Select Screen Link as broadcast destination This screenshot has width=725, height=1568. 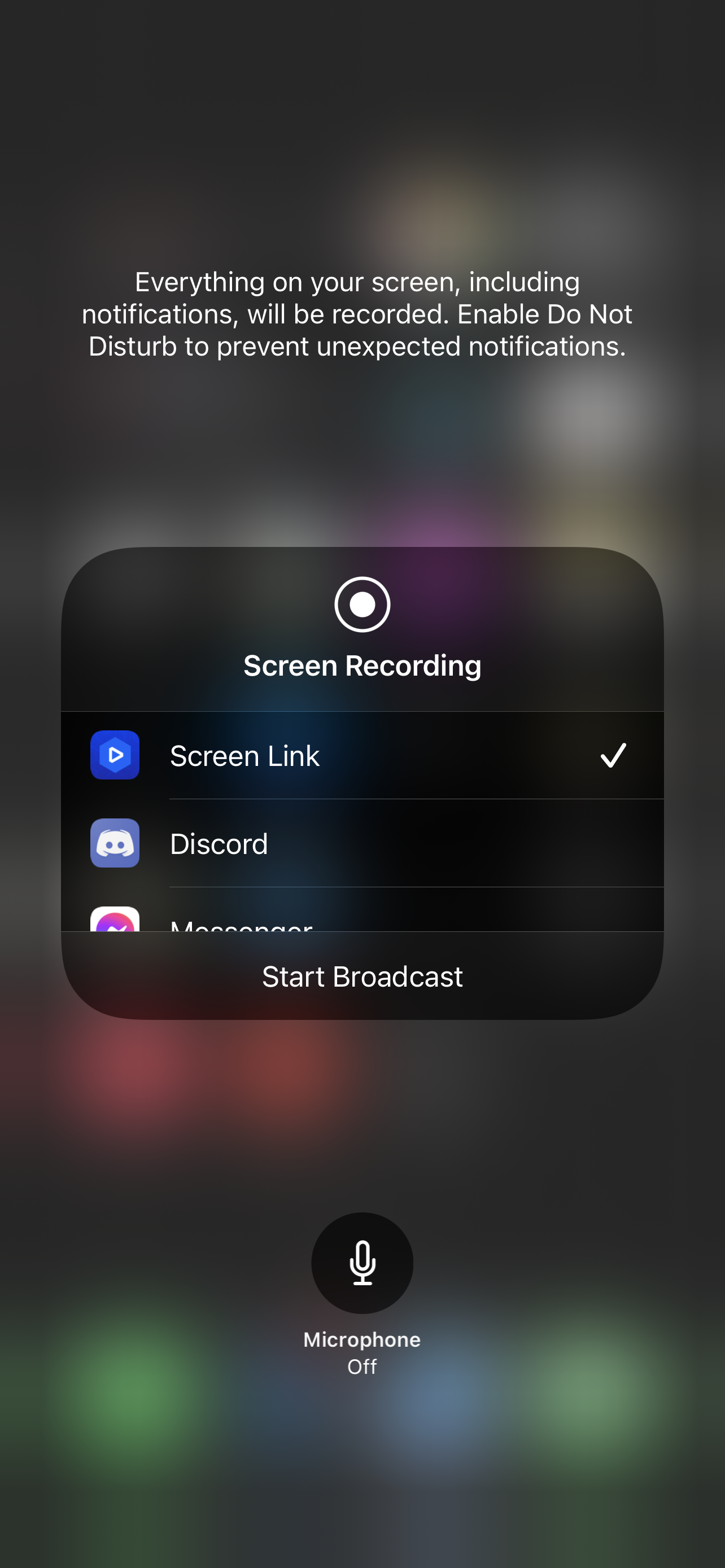point(362,755)
